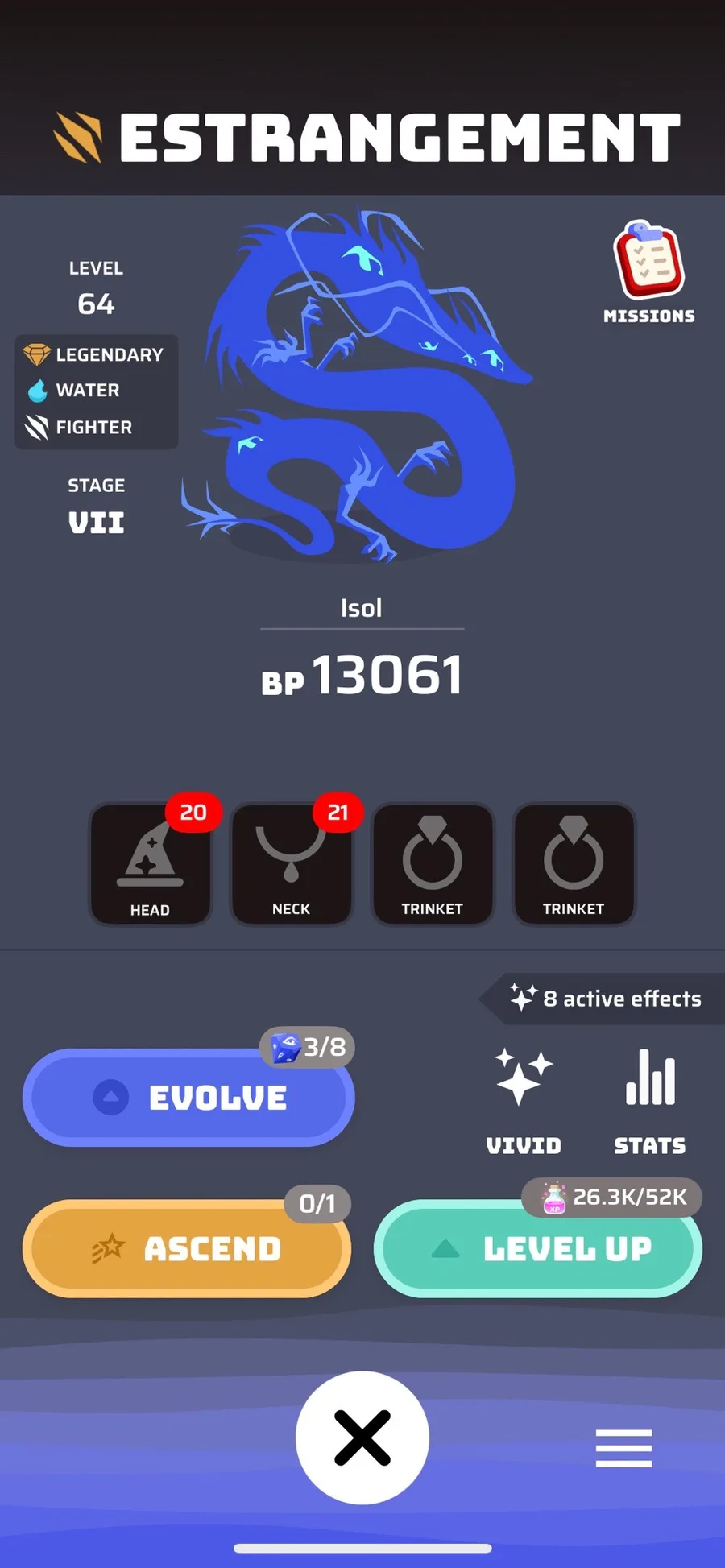The height and width of the screenshot is (1568, 725).
Task: Edit the creature name Isol
Action: point(362,608)
